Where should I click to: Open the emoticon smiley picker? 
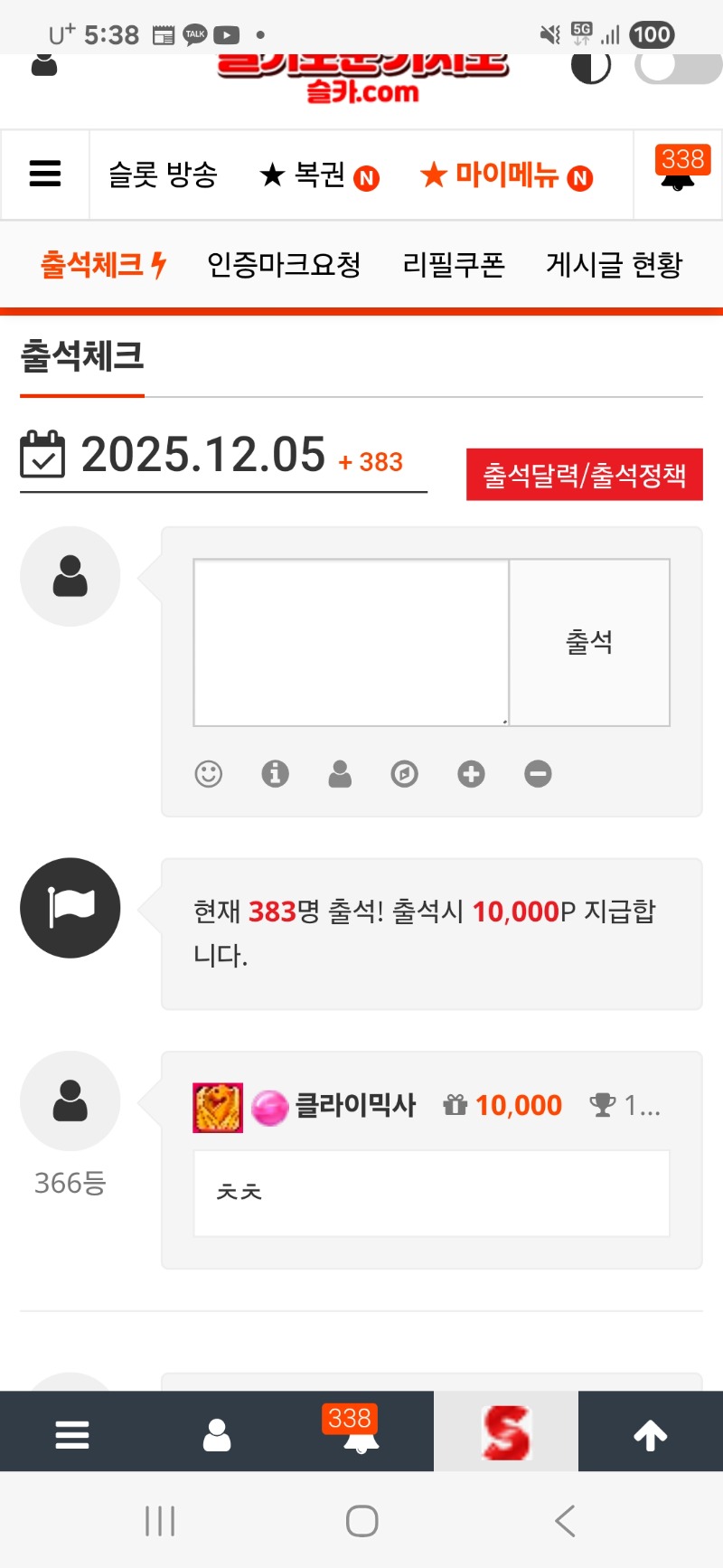coord(209,774)
